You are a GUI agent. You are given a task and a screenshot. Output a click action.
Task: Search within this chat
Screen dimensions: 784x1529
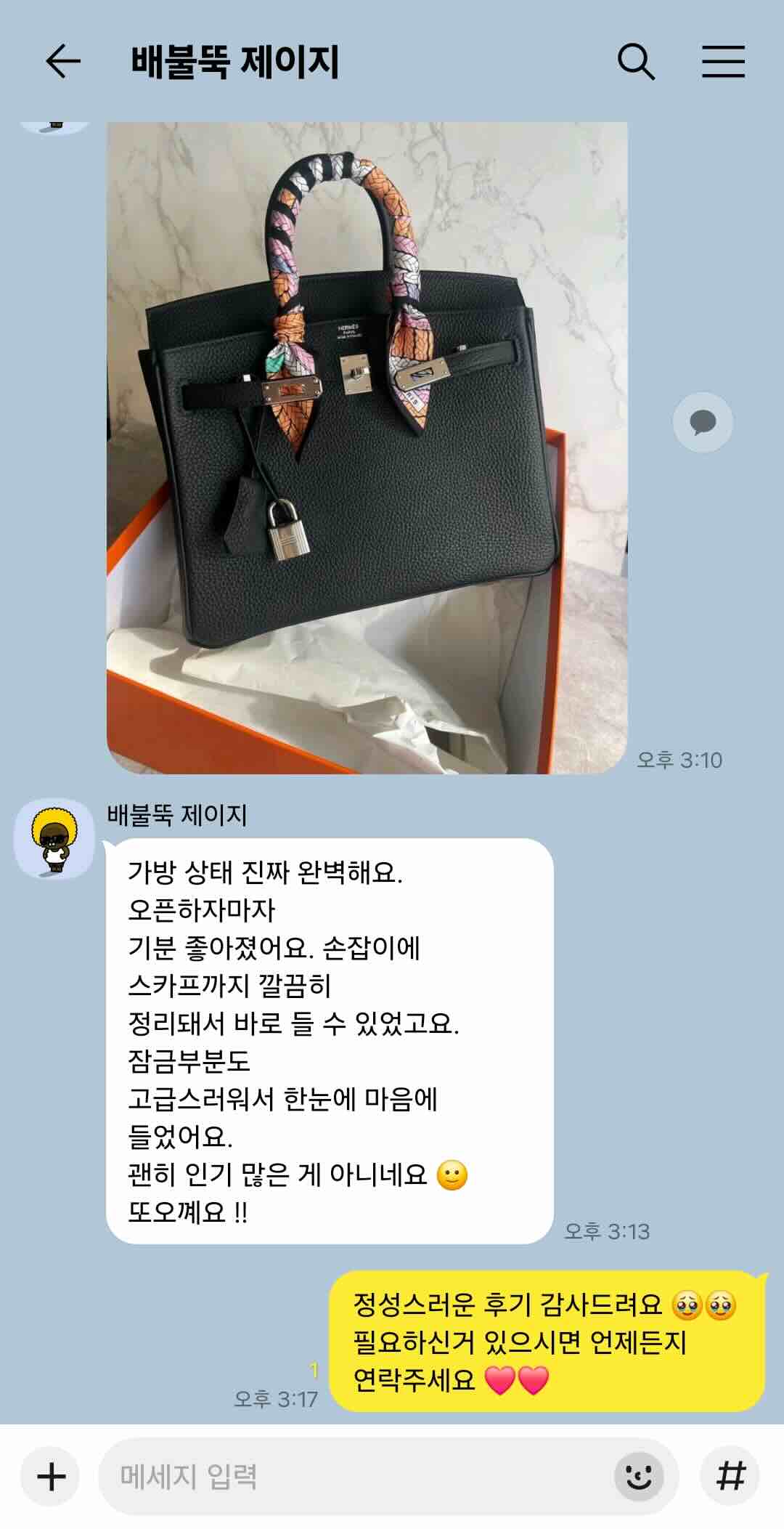[x=636, y=61]
